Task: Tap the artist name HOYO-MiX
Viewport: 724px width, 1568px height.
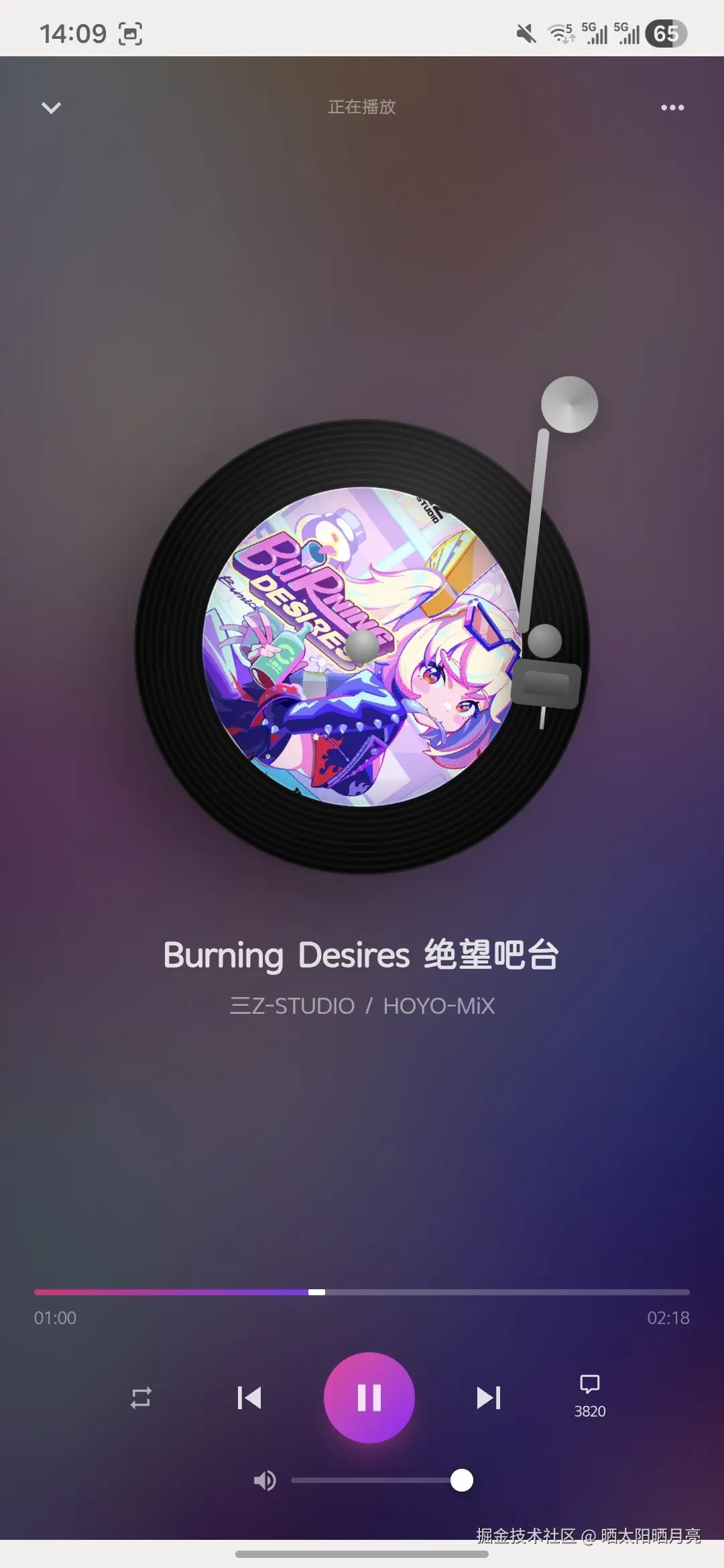Action: 438,1005
